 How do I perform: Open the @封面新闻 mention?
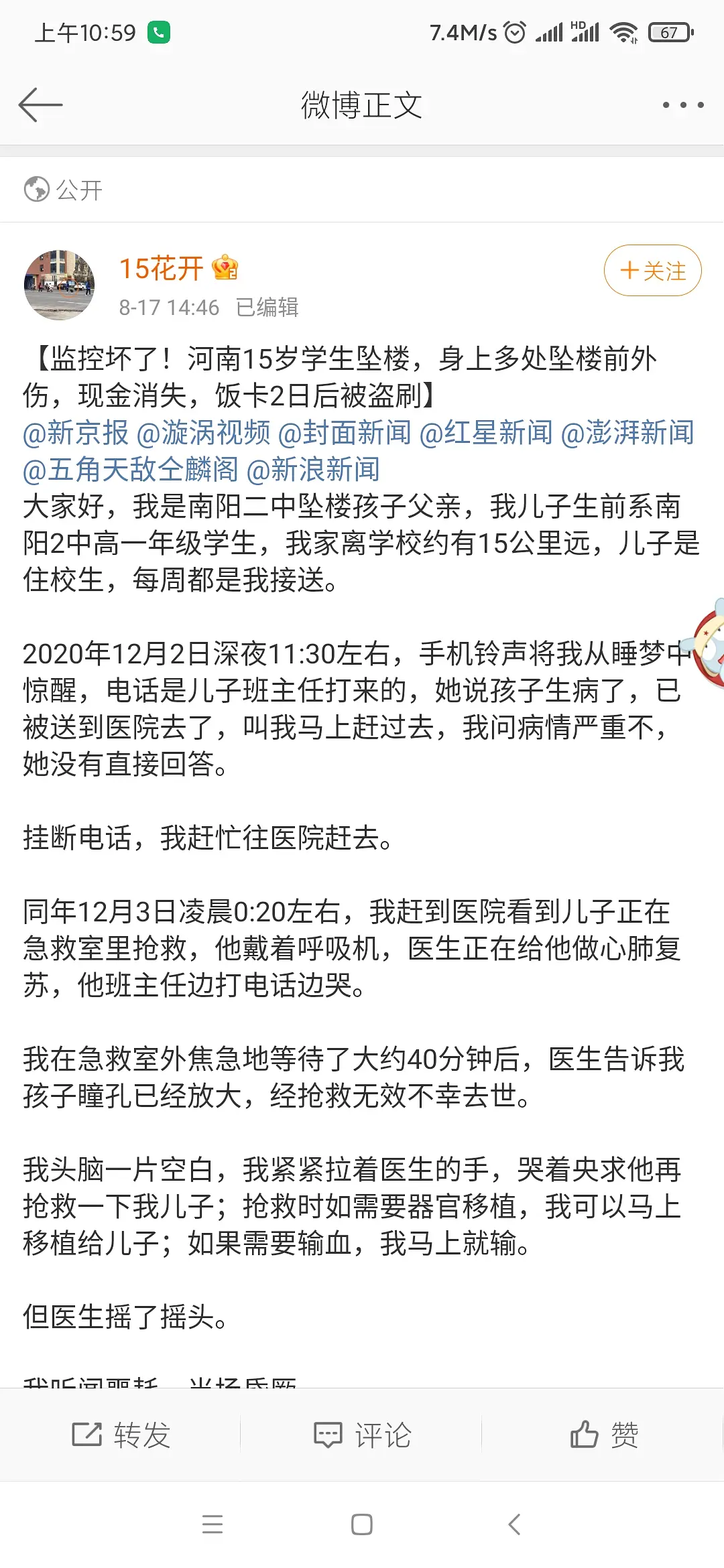point(345,433)
